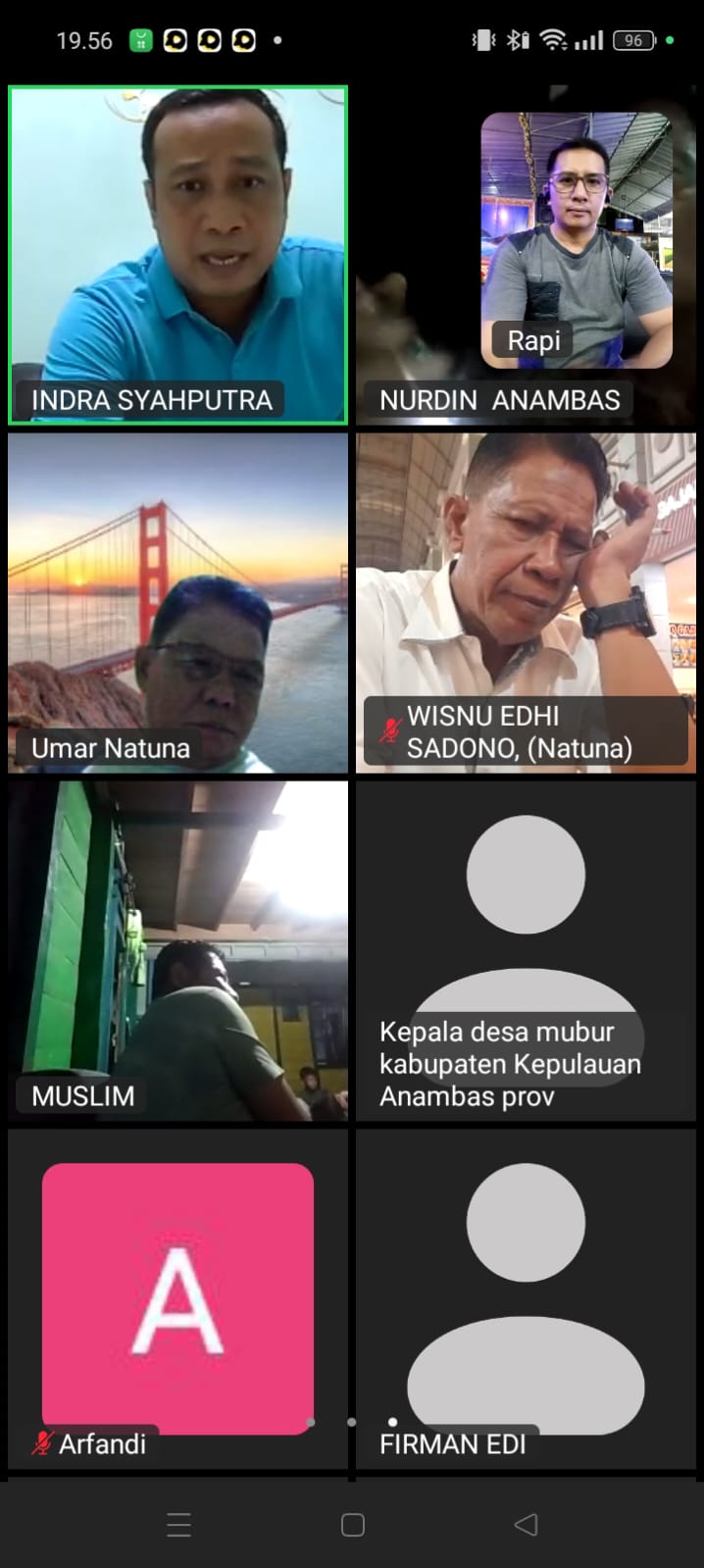Go back with the system back button
Image resolution: width=704 pixels, height=1568 pixels.
pyautogui.click(x=527, y=1524)
